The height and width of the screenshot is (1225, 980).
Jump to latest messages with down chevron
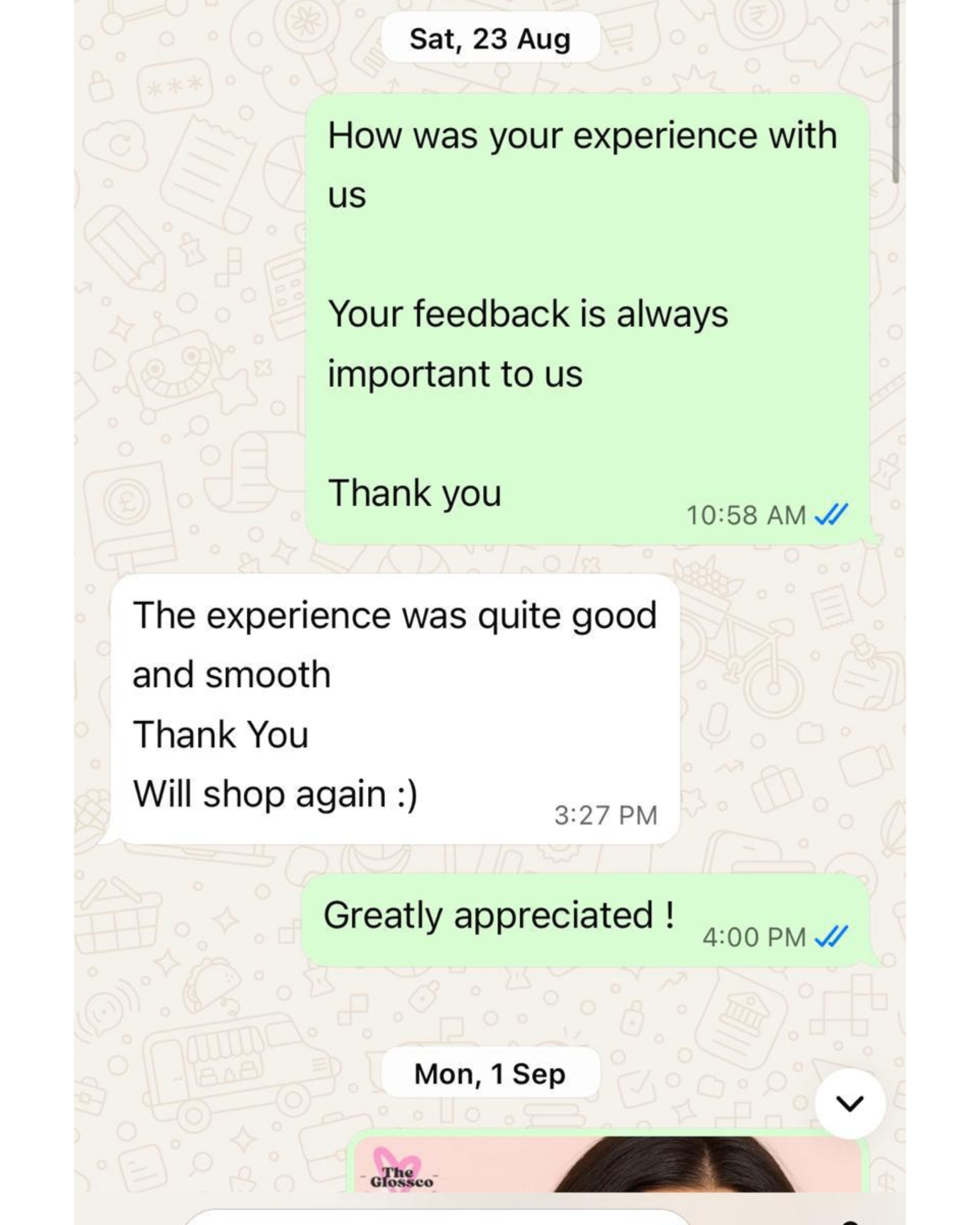pyautogui.click(x=850, y=1103)
